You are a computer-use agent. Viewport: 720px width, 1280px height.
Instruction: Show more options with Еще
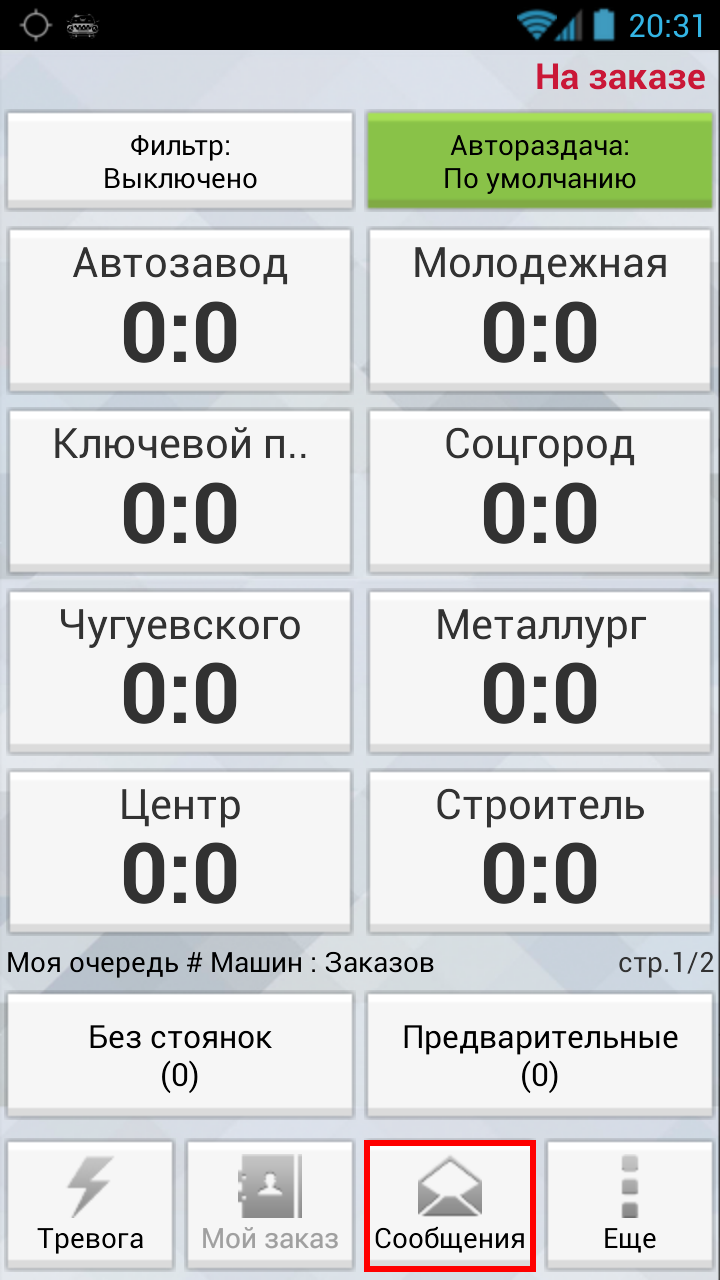630,1207
